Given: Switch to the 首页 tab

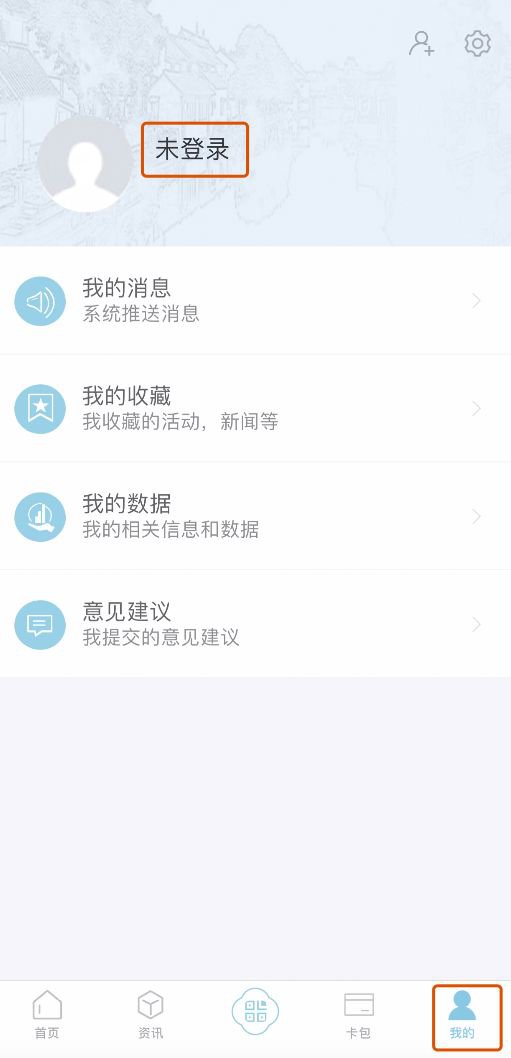Looking at the screenshot, I should pos(47,1014).
